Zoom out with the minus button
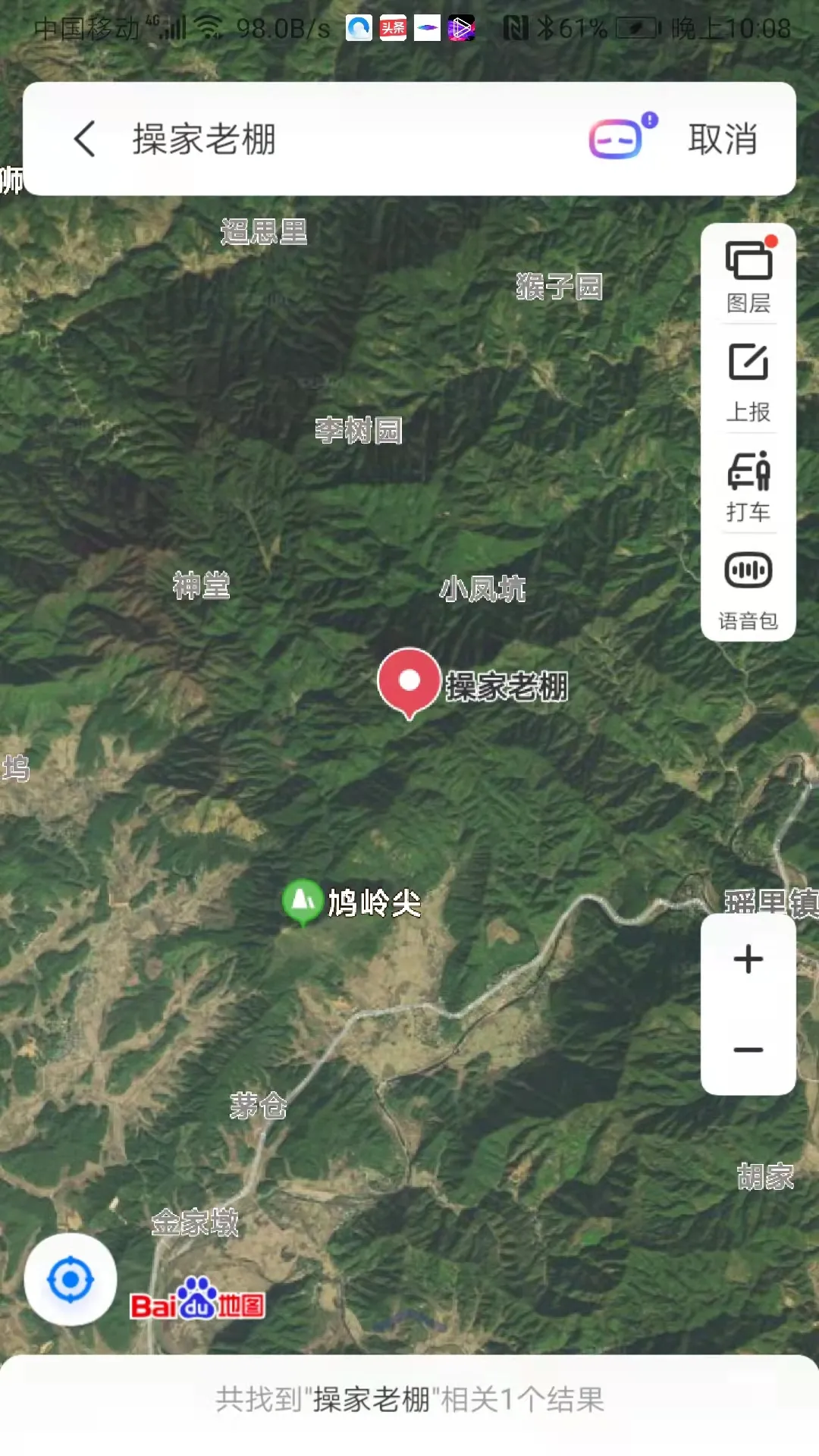Viewport: 819px width, 1456px height. pos(748,1050)
